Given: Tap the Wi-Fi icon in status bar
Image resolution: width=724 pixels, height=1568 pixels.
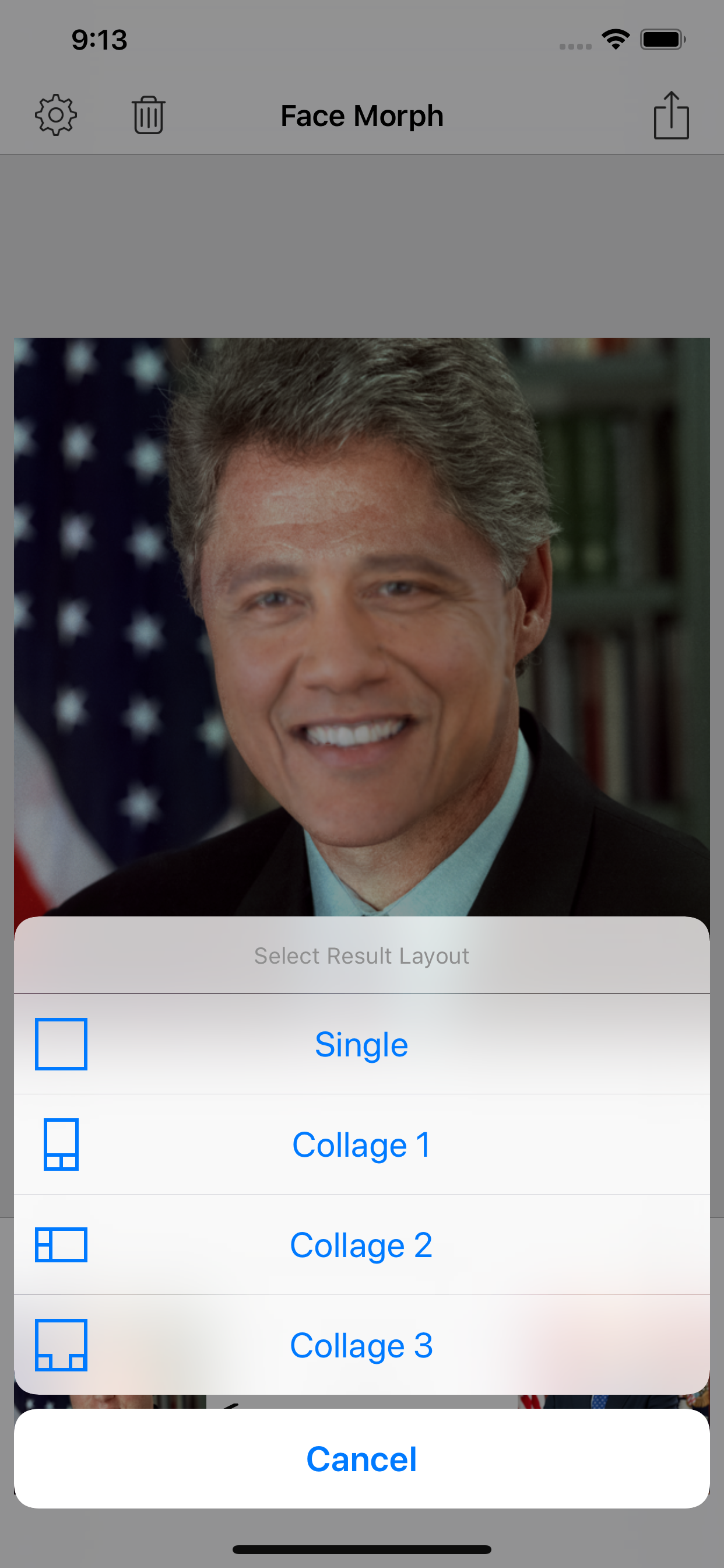Looking at the screenshot, I should point(616,39).
